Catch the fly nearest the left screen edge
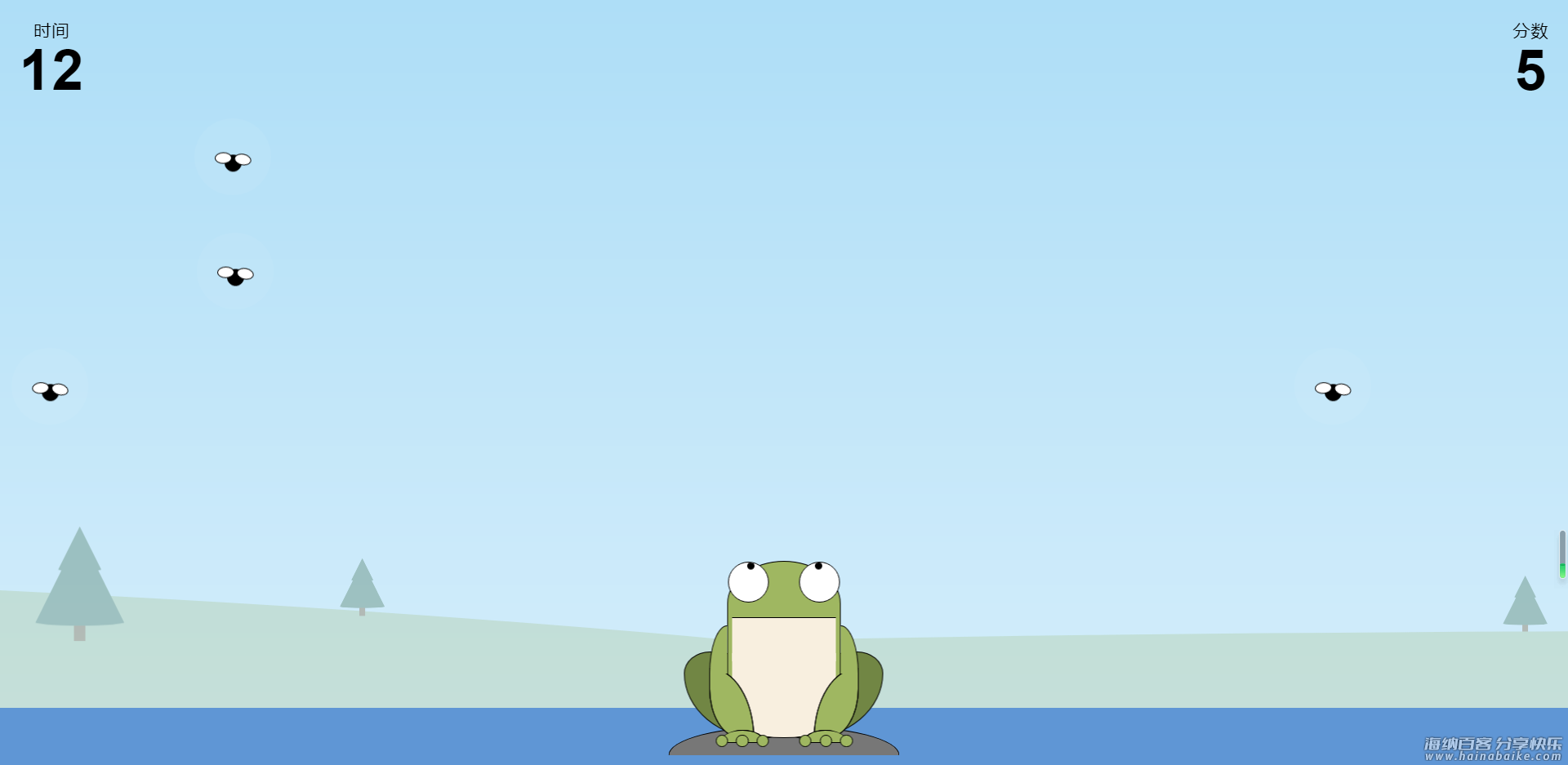 50,390
